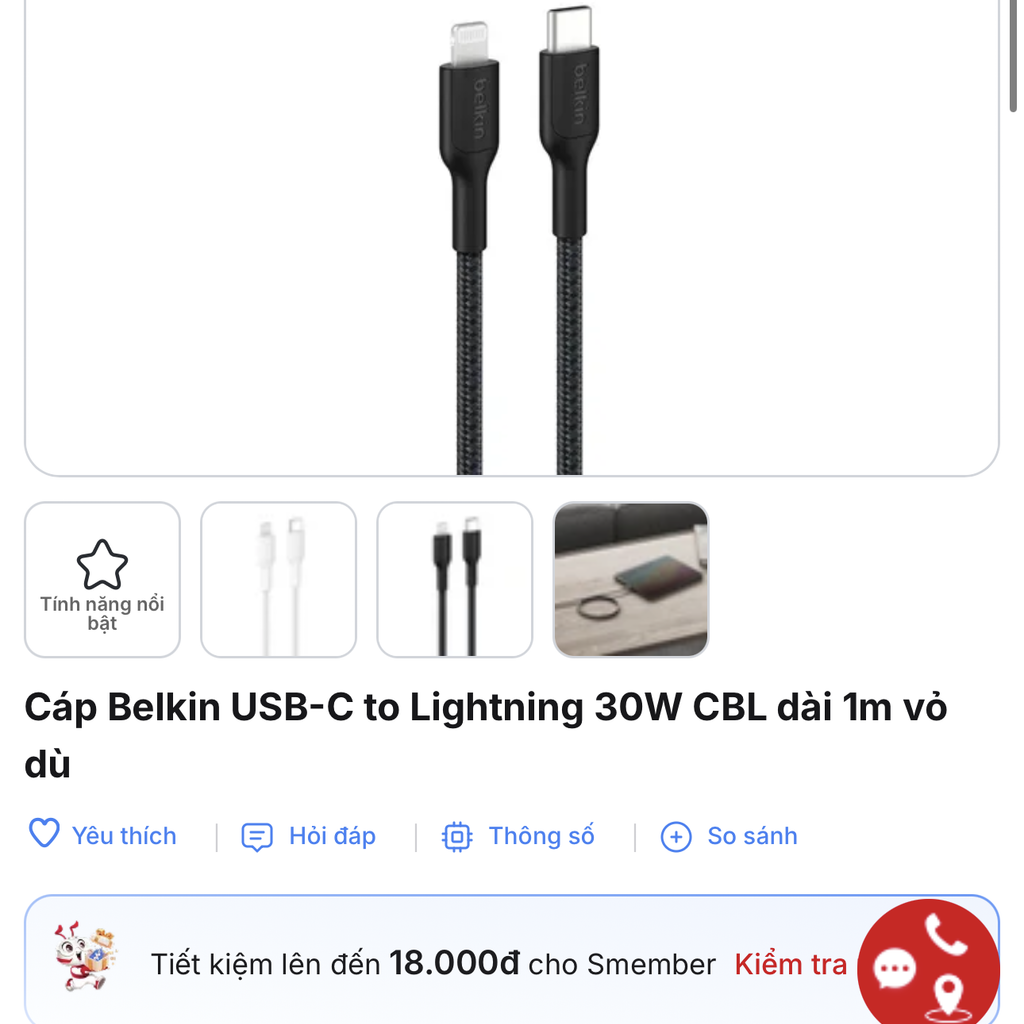Open the Tính năng nổi bật highlights tile
1024x1024 pixels.
coord(102,580)
